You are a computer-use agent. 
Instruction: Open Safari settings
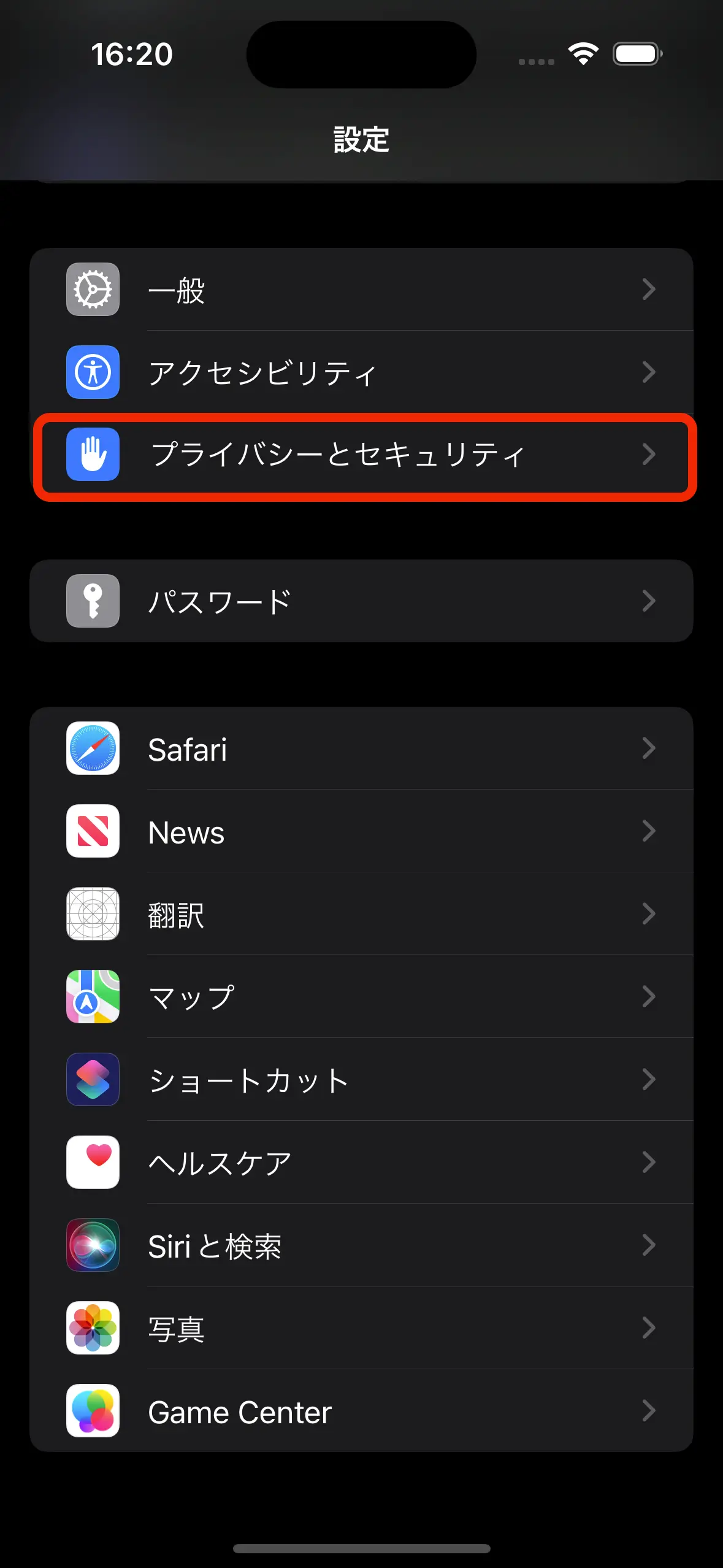pos(361,748)
